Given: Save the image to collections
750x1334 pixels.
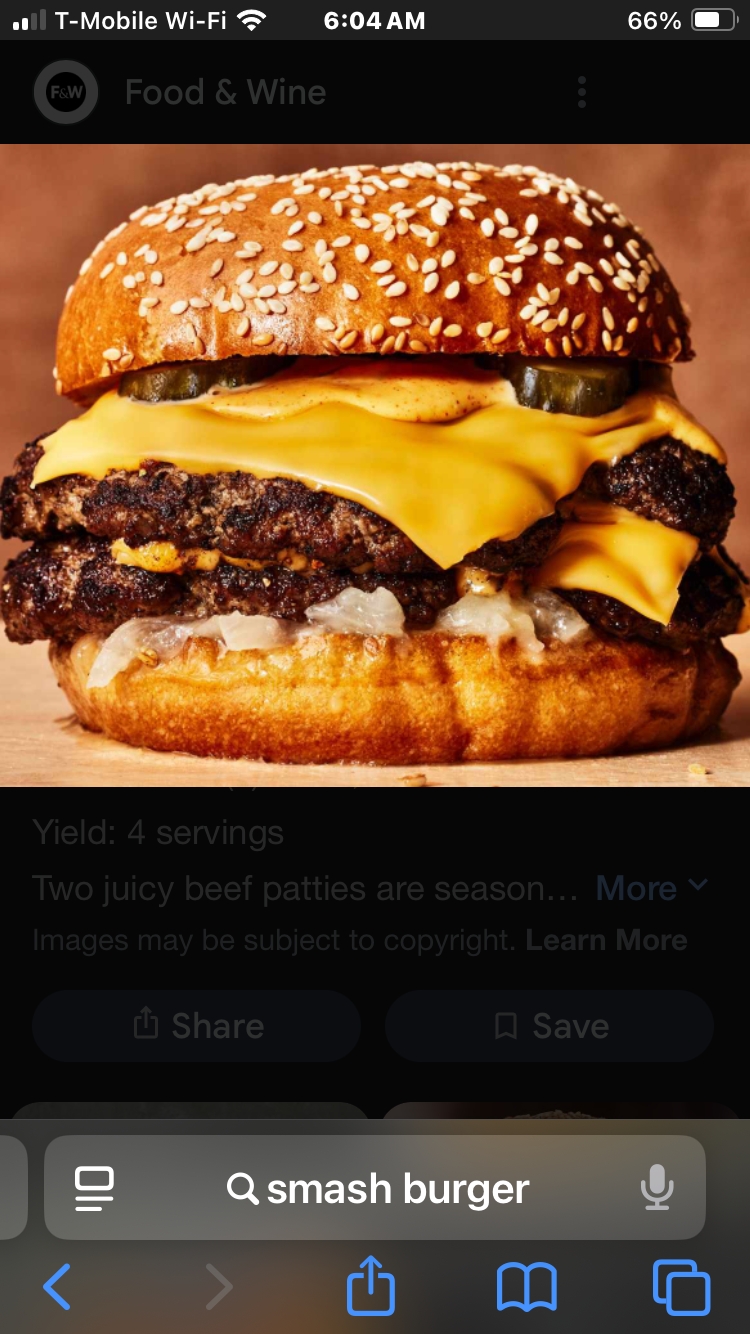Looking at the screenshot, I should pyautogui.click(x=549, y=1025).
